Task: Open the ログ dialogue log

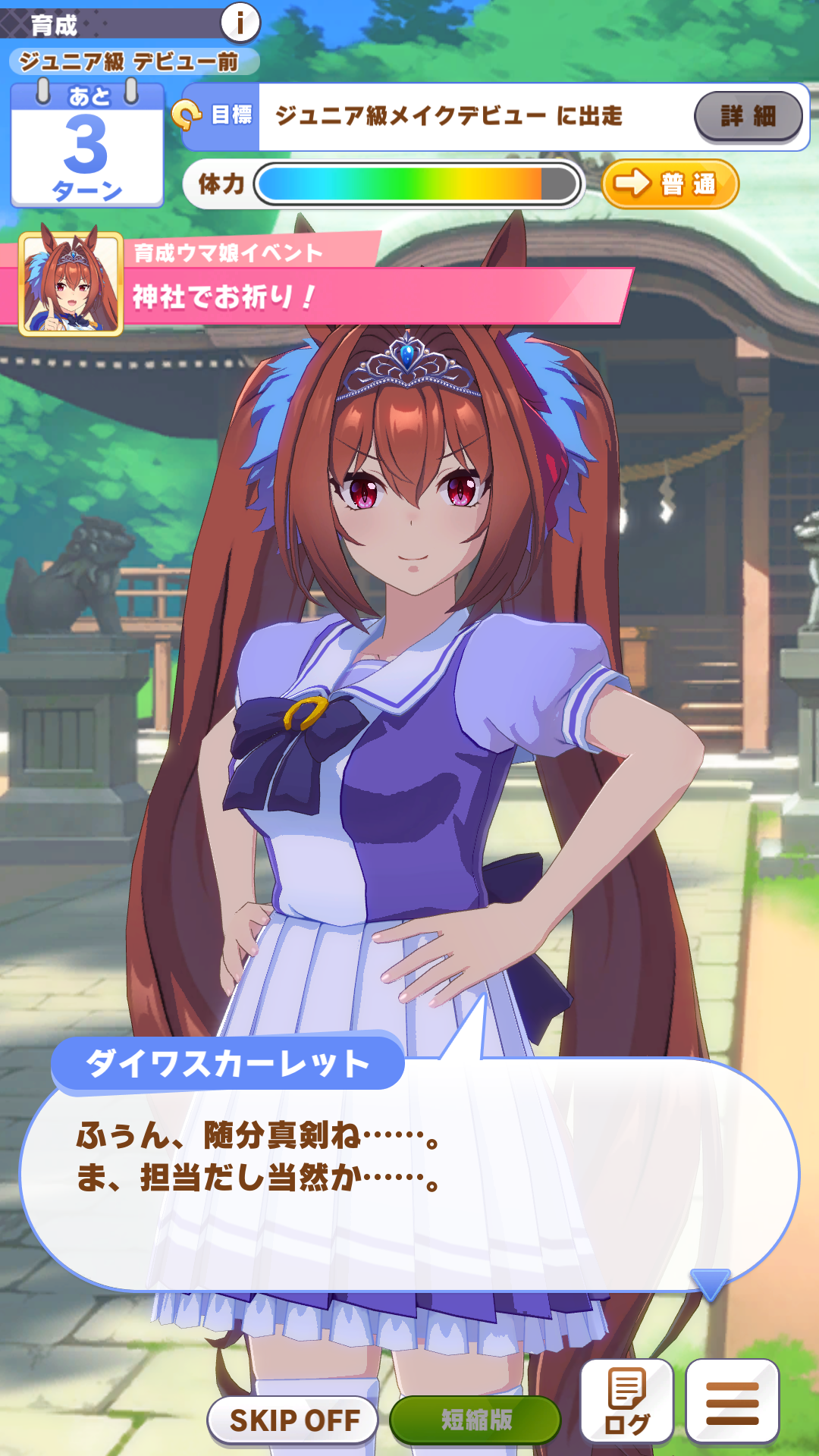Action: pos(626,1401)
